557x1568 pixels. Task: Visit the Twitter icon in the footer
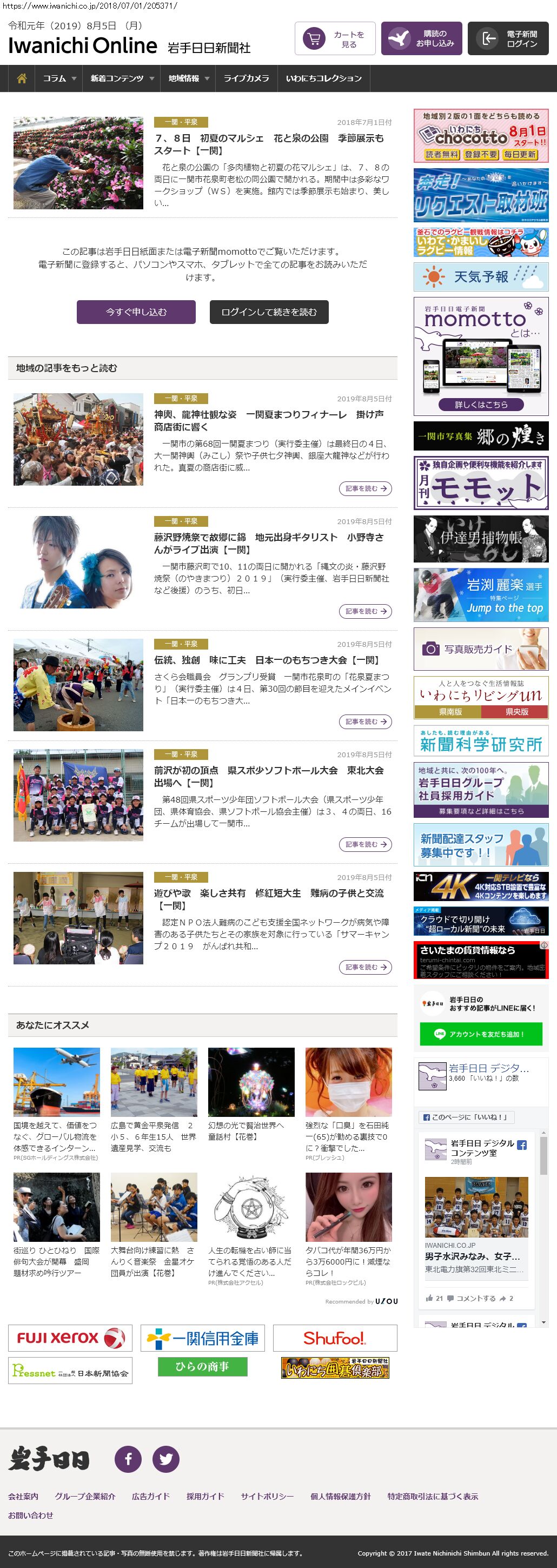point(165,1459)
